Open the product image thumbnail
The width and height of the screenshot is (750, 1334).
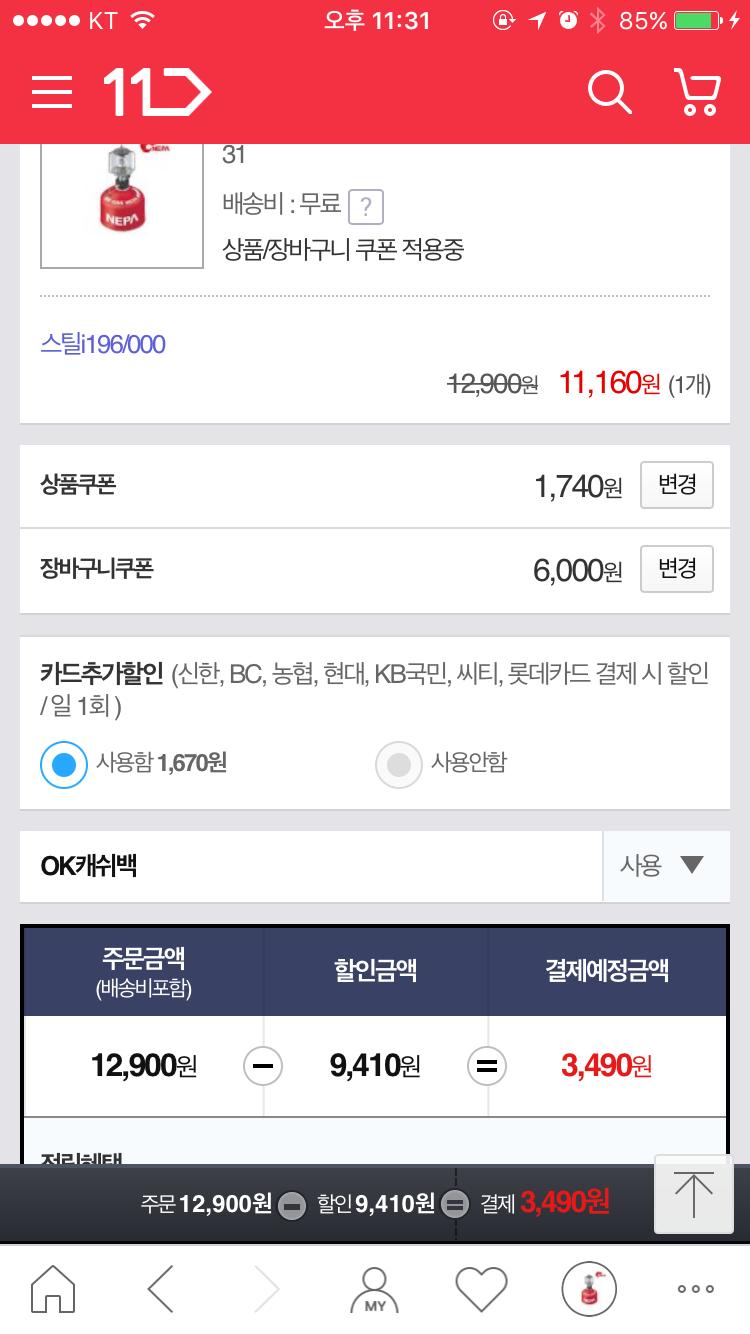click(120, 203)
